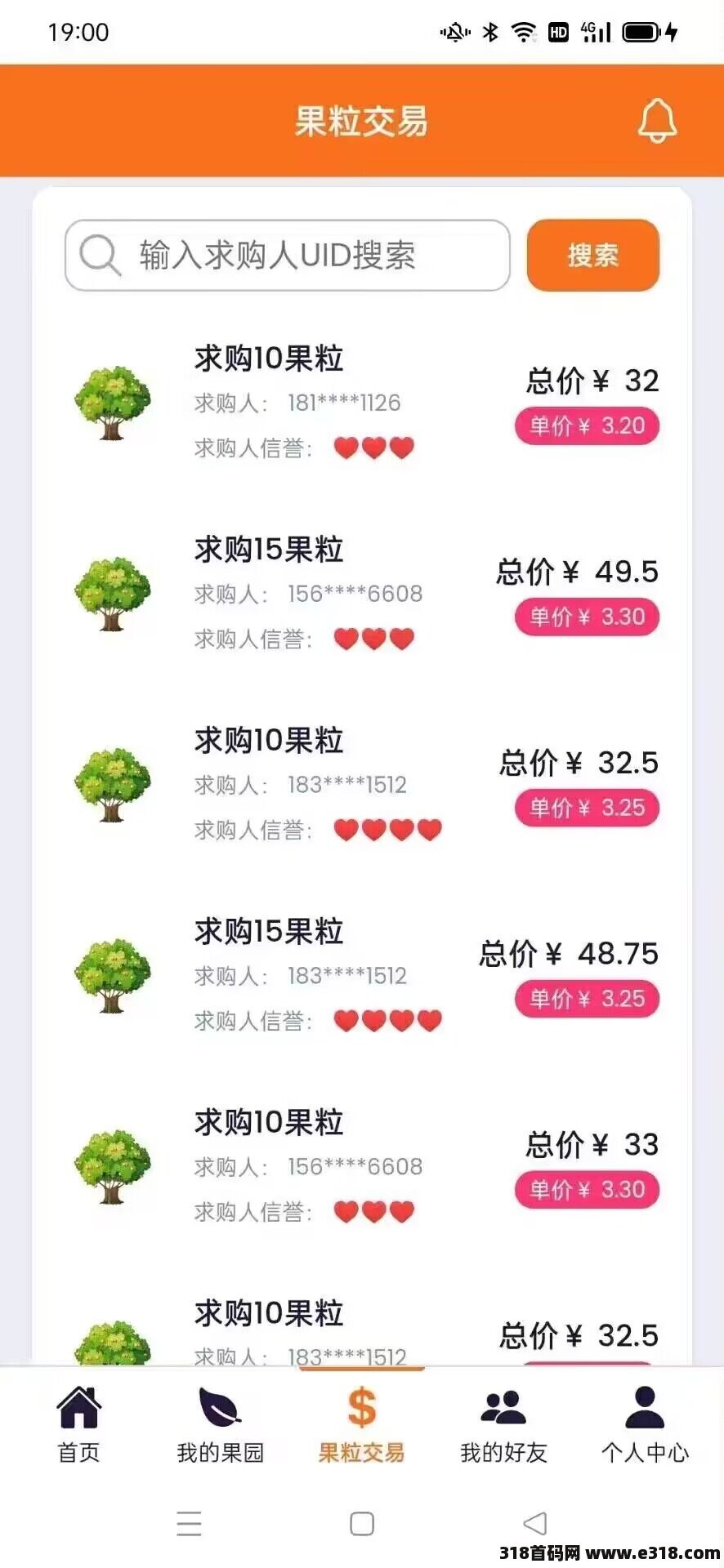Tap the 输入求购人UID搜索 search field

point(288,256)
